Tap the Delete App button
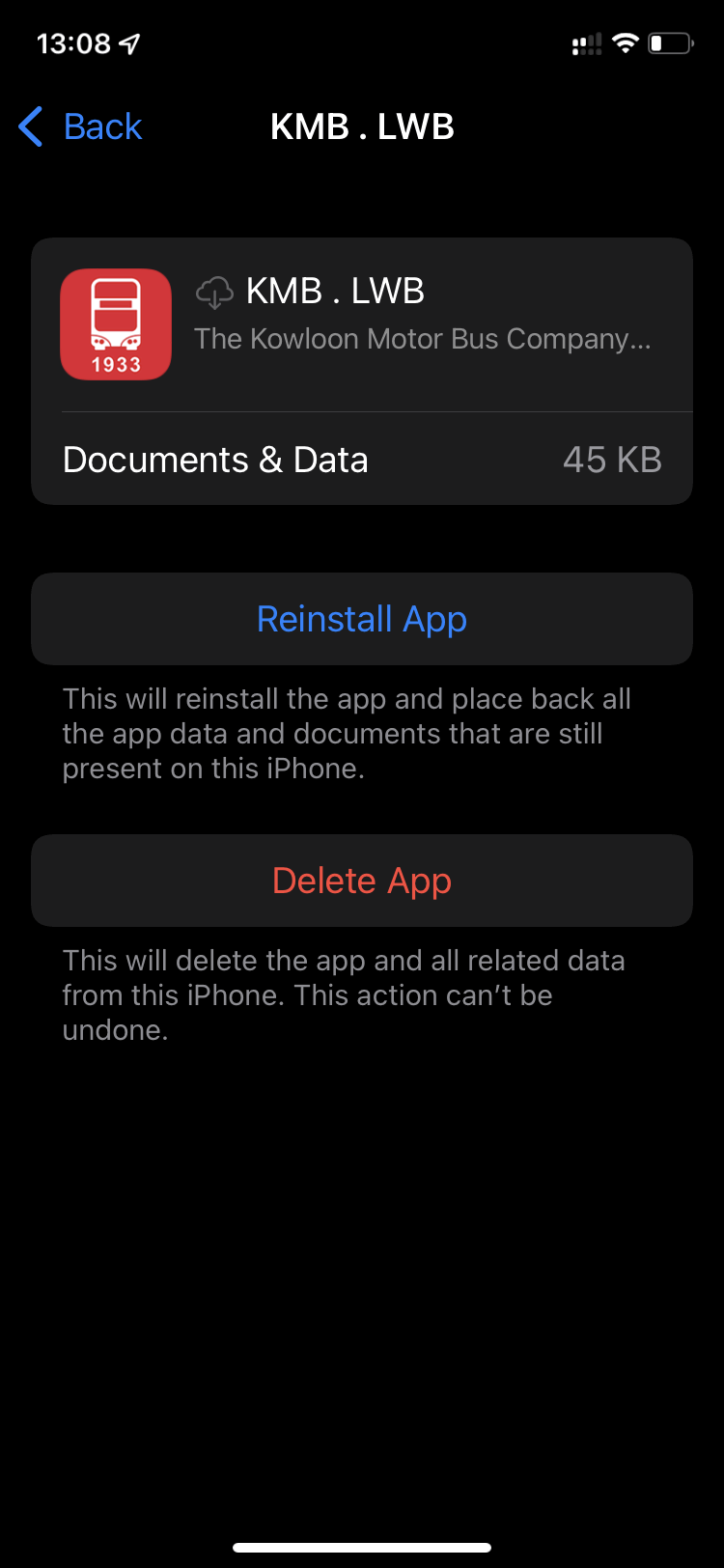The width and height of the screenshot is (724, 1568). 362,880
